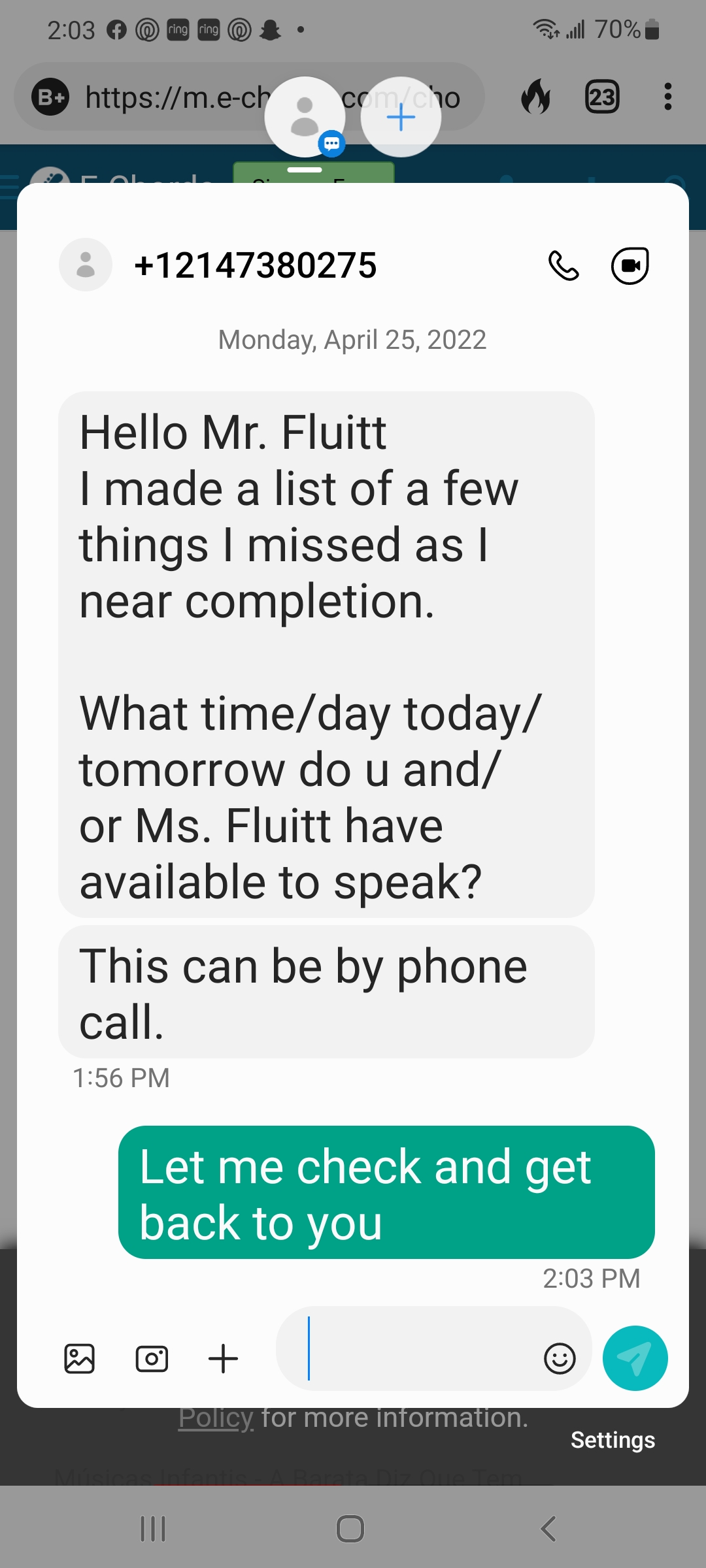Call +12147380275 with the phone icon
This screenshot has height=1568, width=706.
[563, 266]
